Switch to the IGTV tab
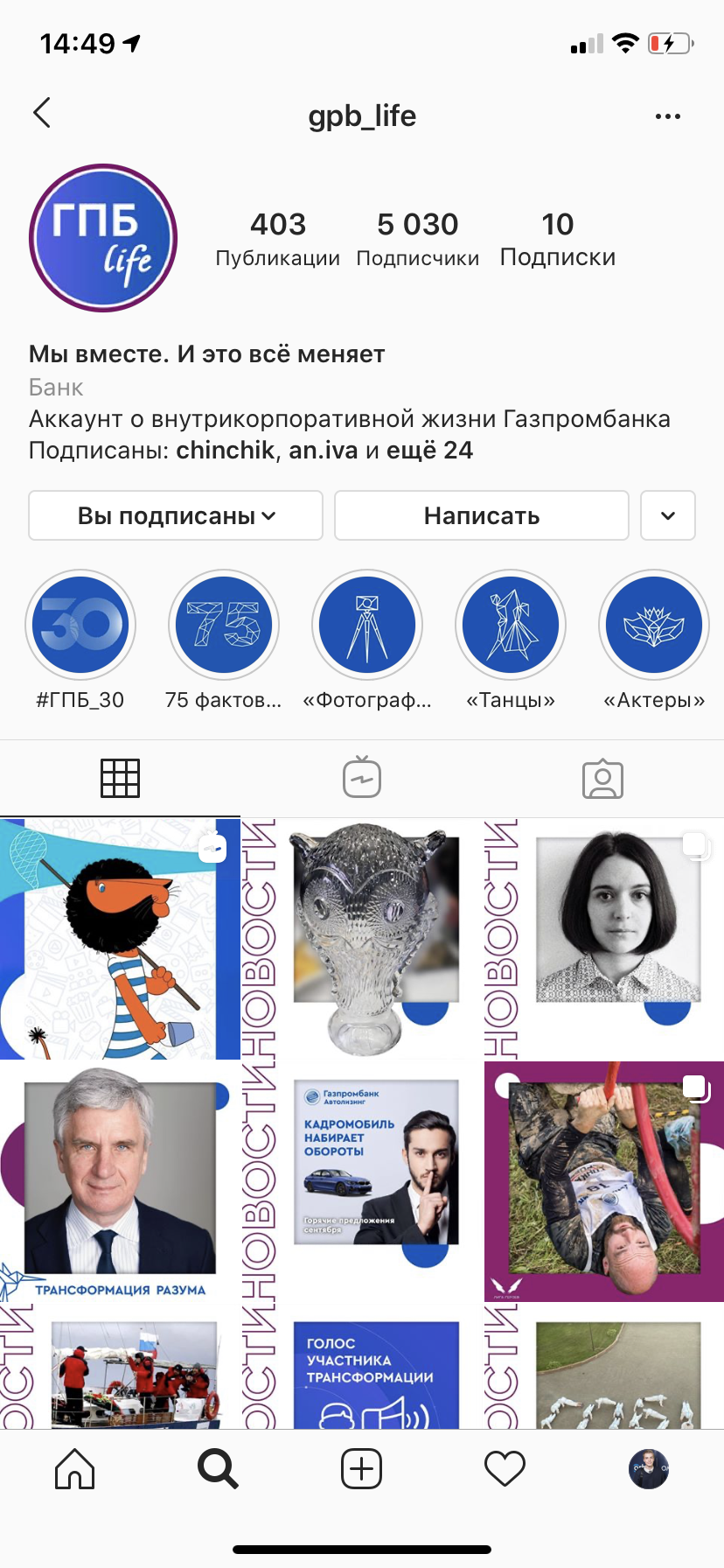 click(362, 777)
